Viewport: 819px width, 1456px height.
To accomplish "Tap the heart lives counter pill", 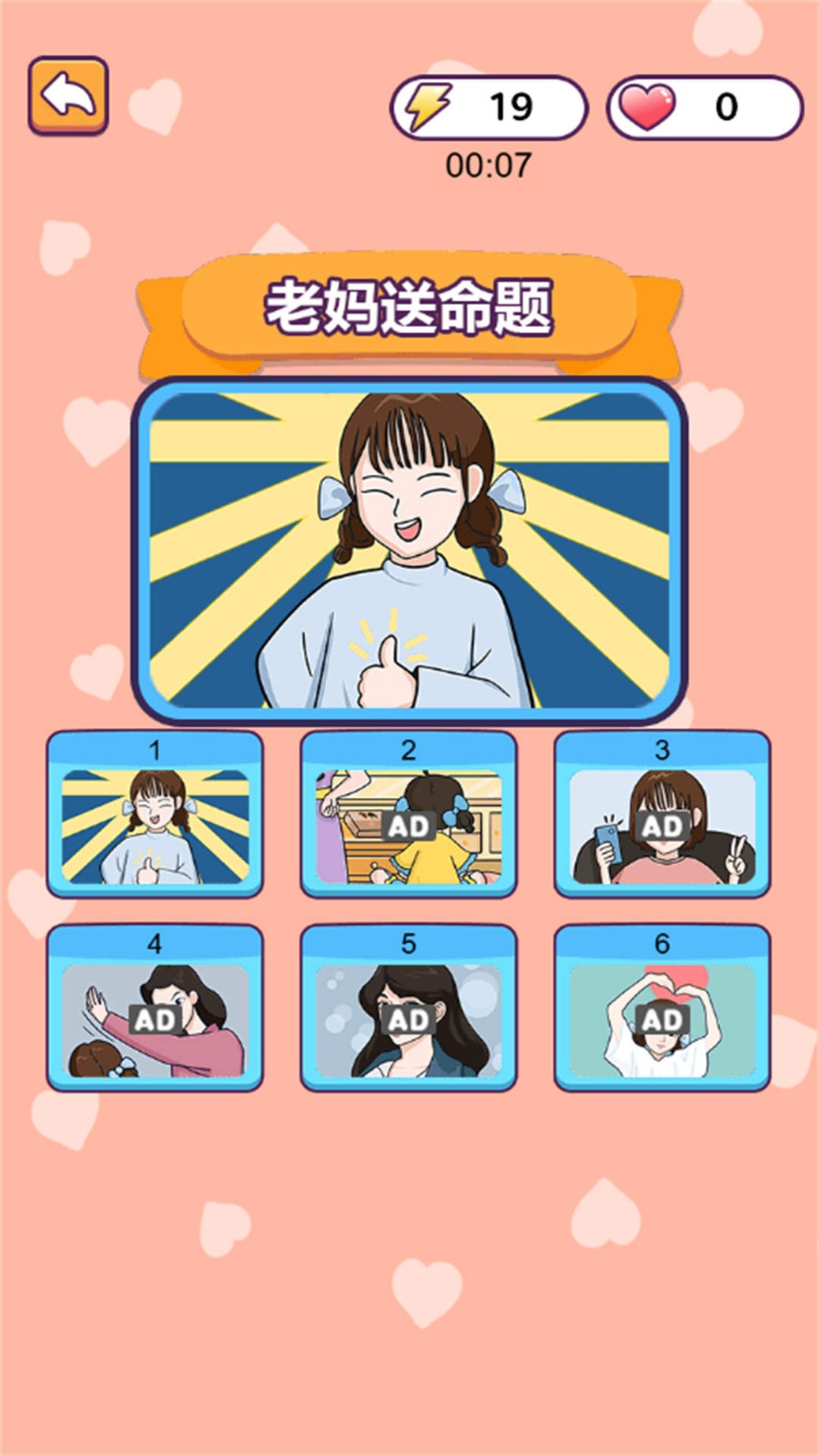I will 704,107.
